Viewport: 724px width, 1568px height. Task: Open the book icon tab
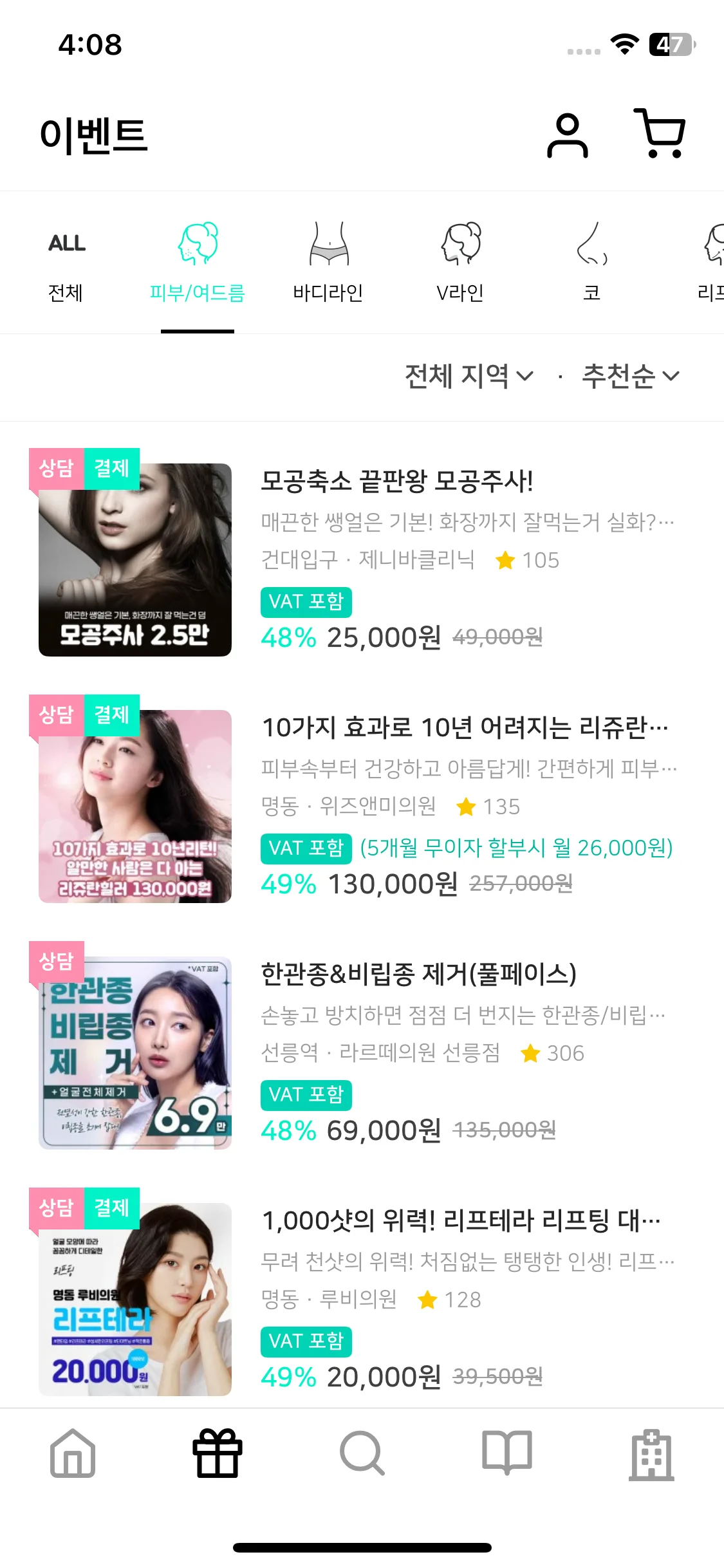tap(506, 1453)
